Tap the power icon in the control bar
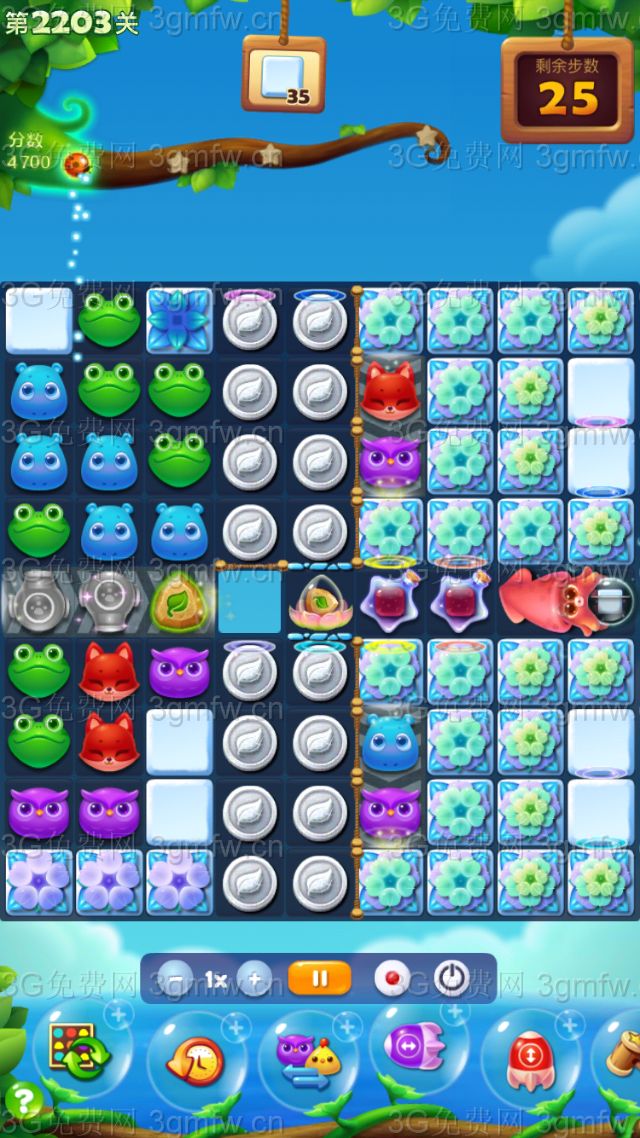The height and width of the screenshot is (1138, 640). (x=452, y=979)
